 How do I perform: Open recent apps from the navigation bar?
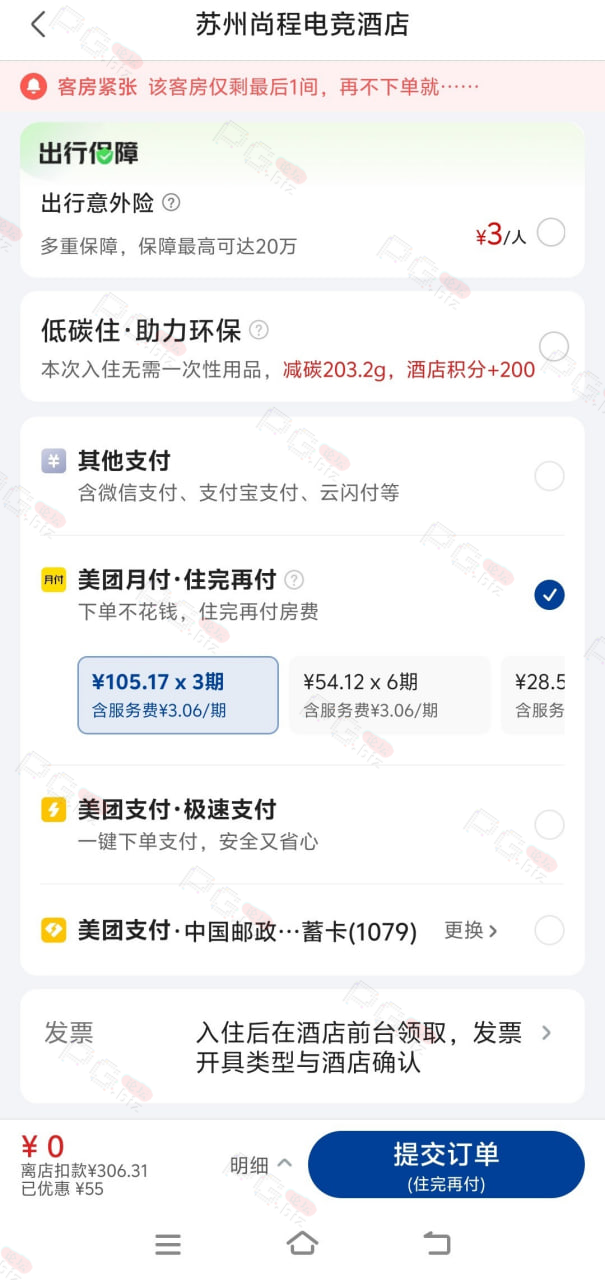(x=168, y=1244)
